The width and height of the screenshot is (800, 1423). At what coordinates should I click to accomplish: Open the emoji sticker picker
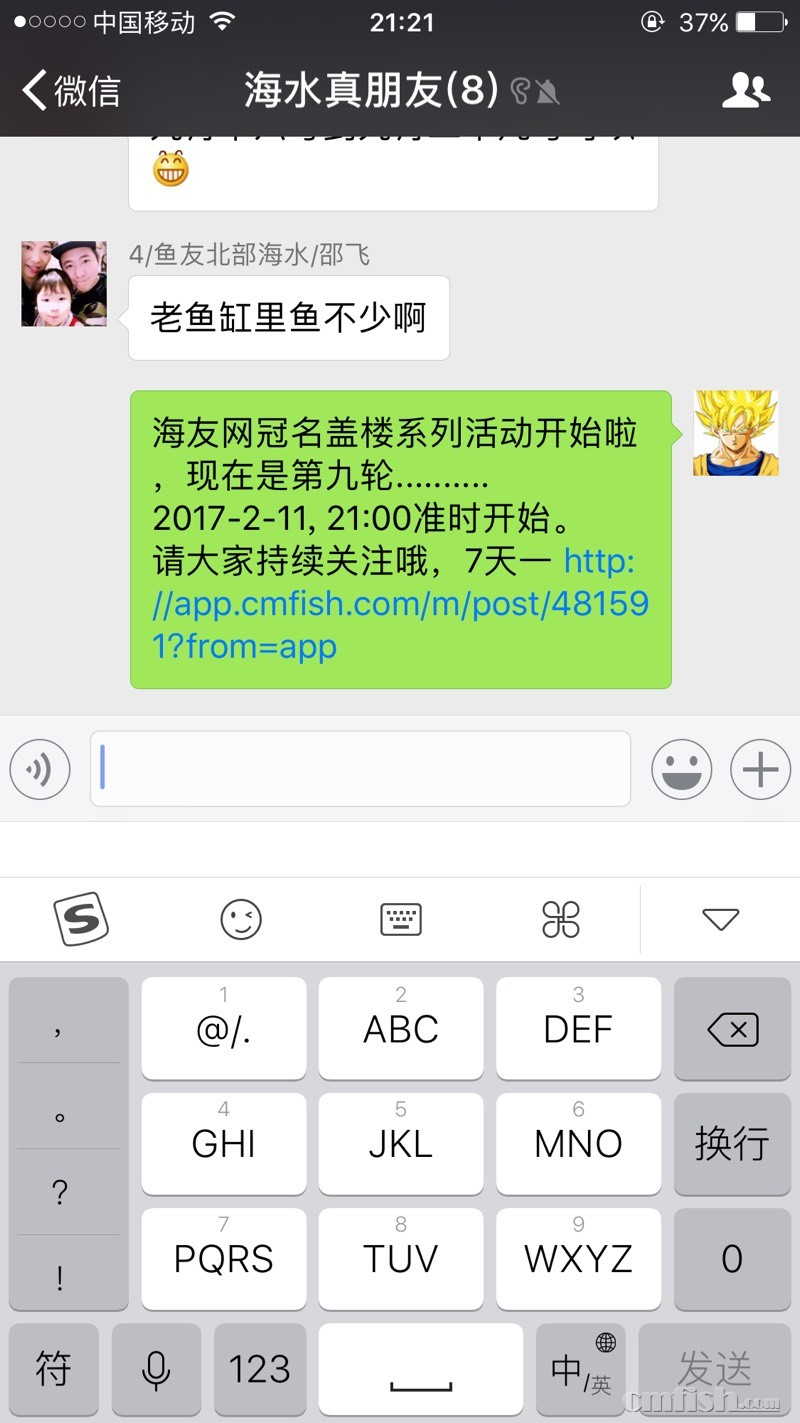pyautogui.click(x=681, y=769)
